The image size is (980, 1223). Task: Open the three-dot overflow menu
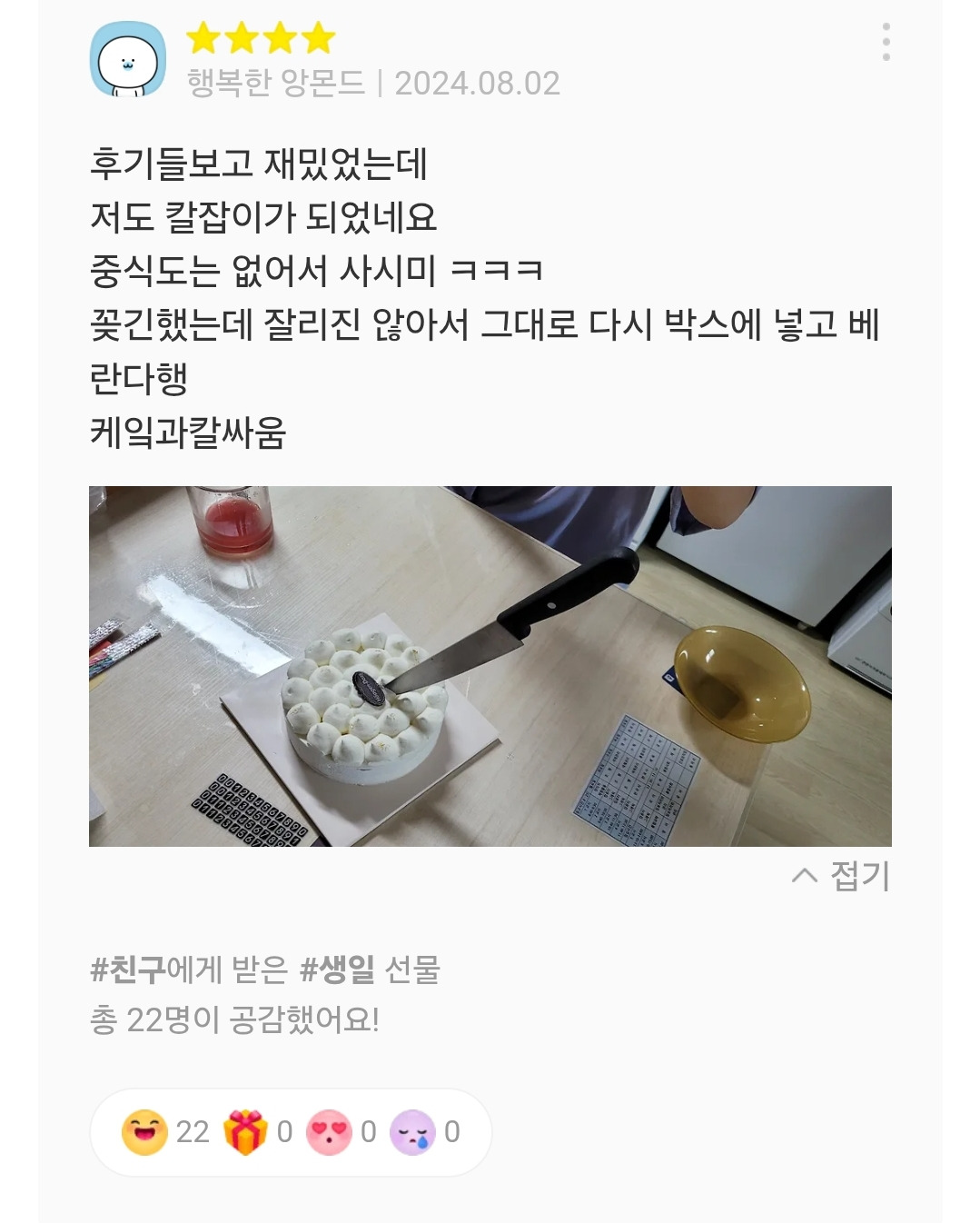886,43
